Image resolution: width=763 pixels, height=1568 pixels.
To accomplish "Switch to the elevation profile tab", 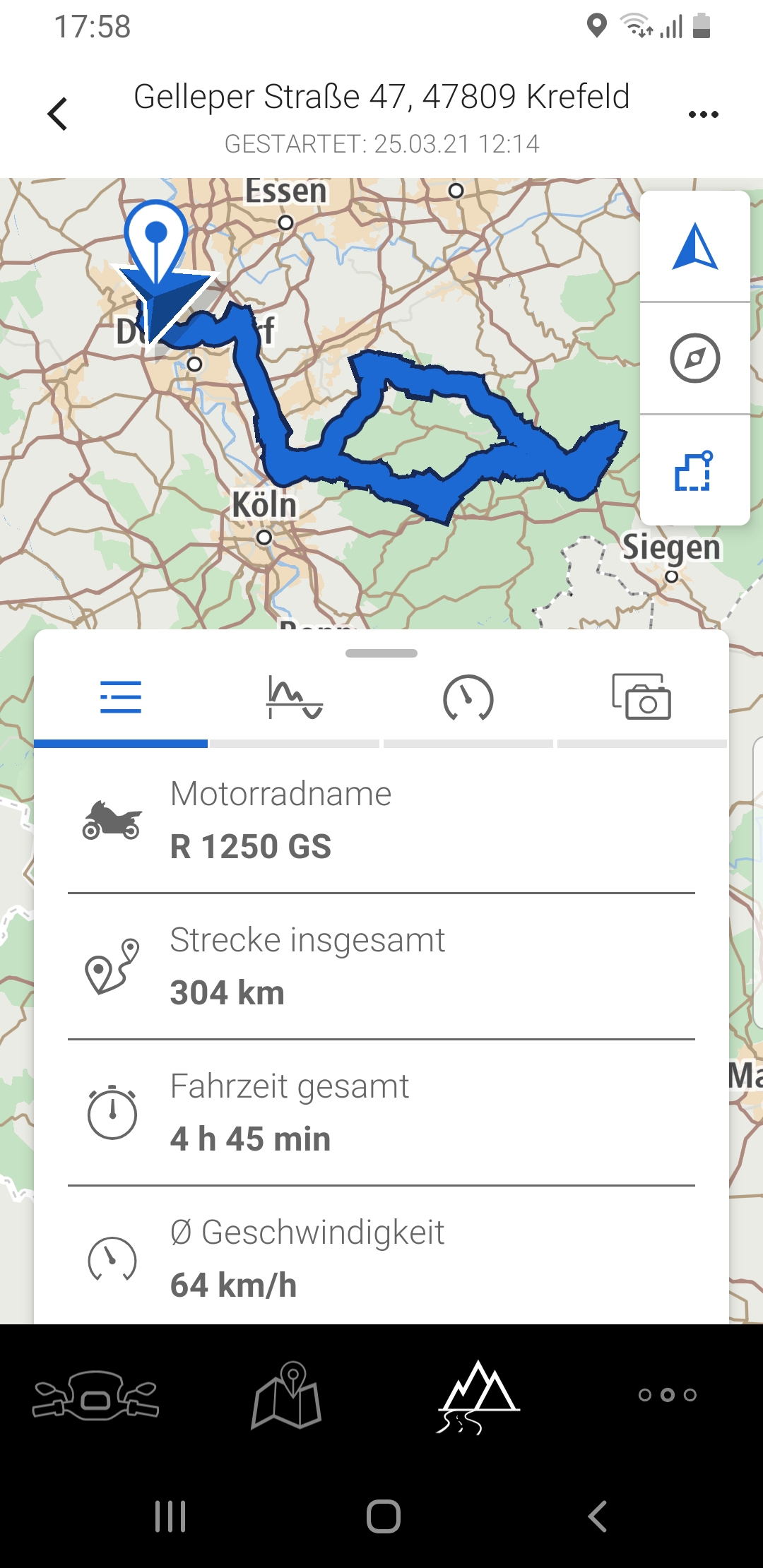I will [295, 698].
